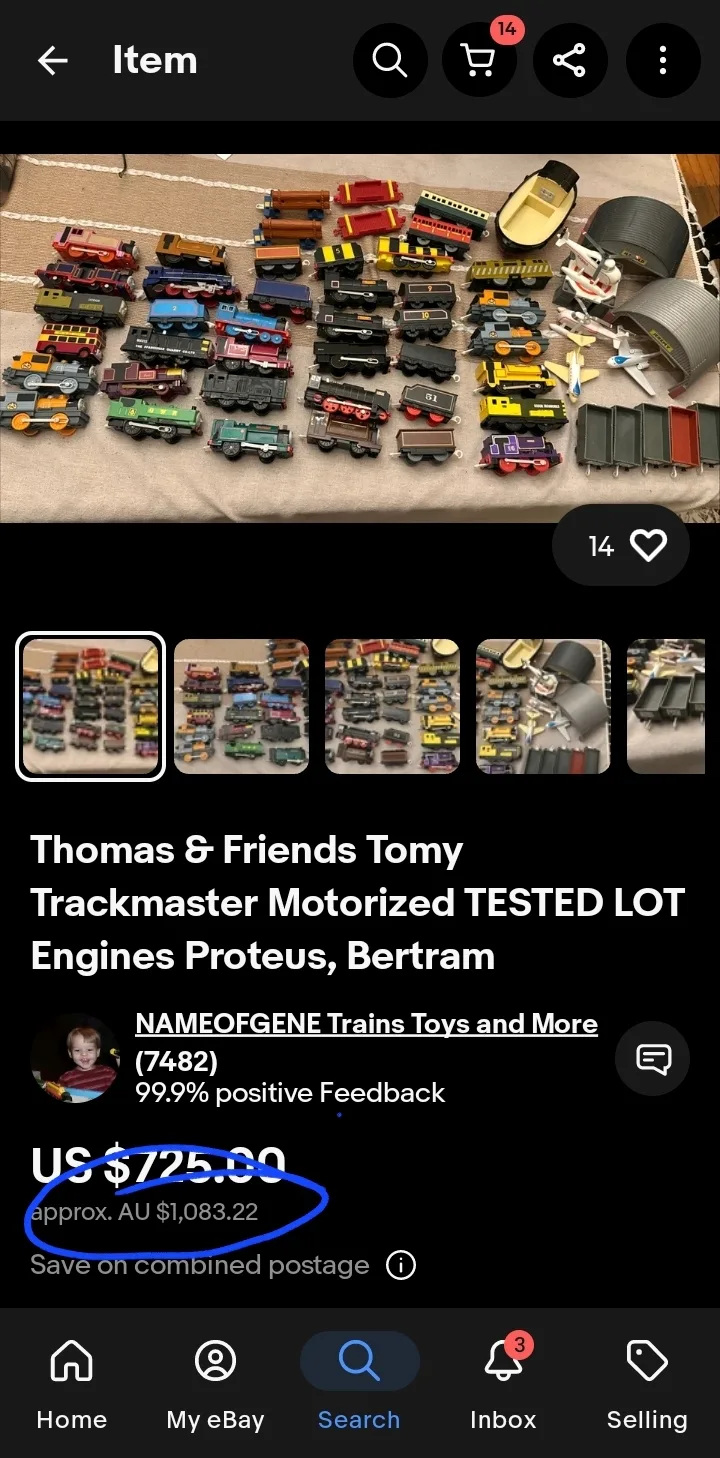Switch to the Selling tab

point(647,1385)
